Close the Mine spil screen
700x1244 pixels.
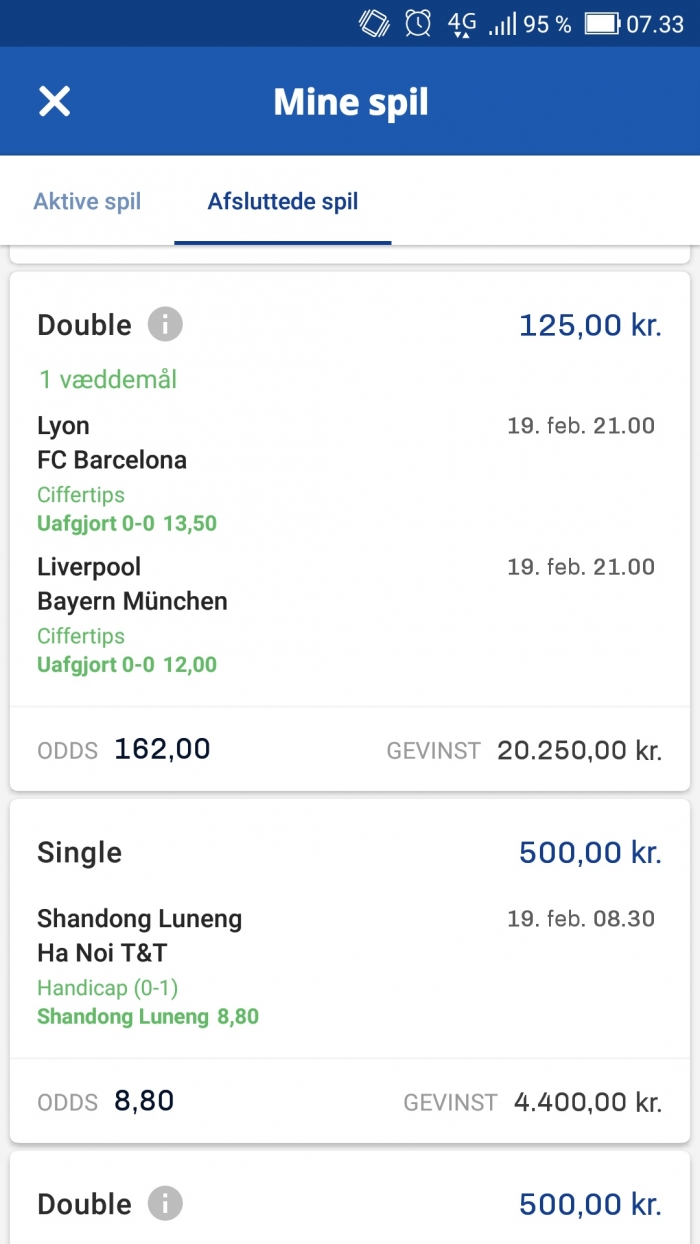pyautogui.click(x=54, y=101)
